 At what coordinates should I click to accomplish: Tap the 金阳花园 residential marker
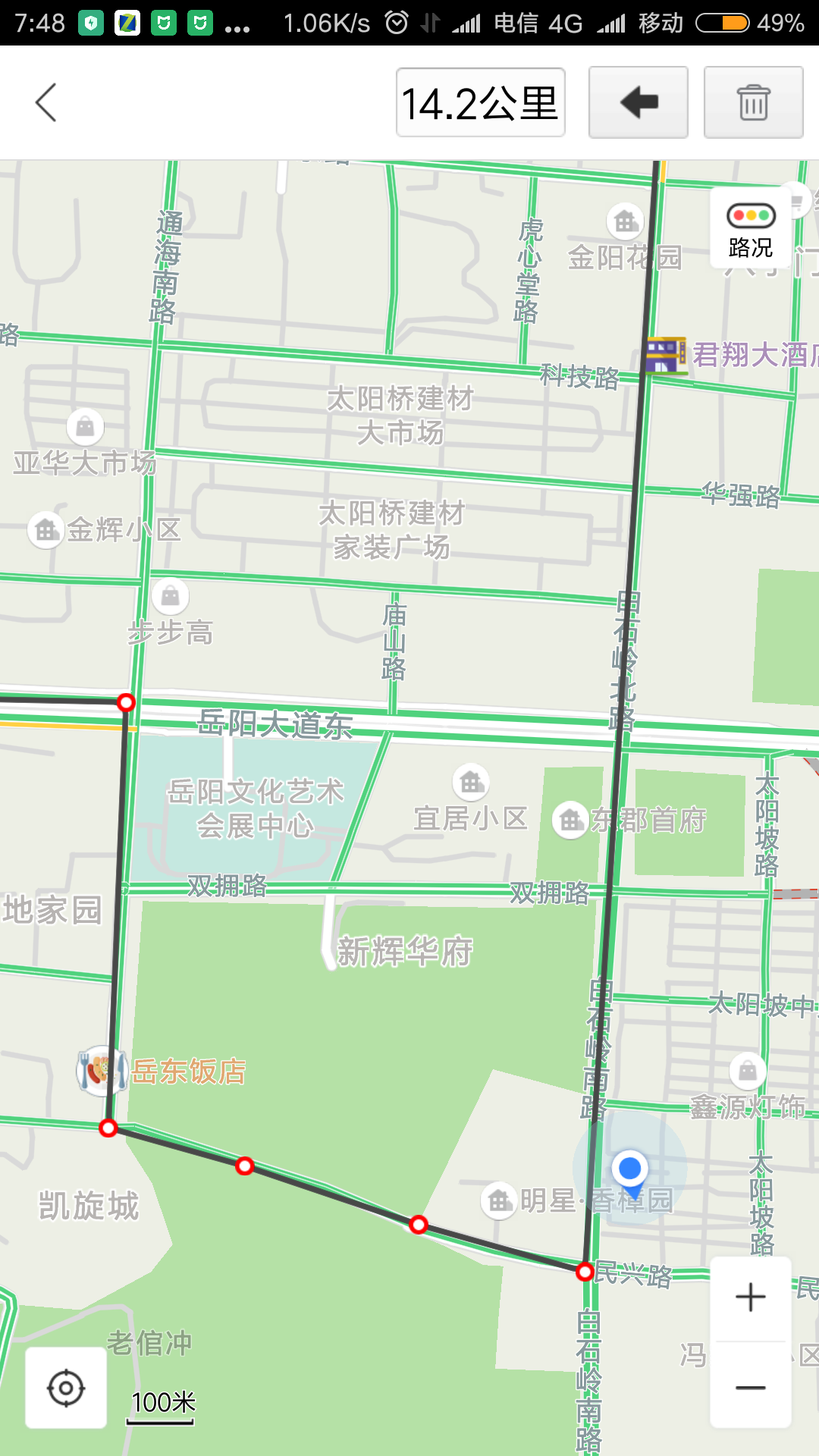pyautogui.click(x=625, y=221)
